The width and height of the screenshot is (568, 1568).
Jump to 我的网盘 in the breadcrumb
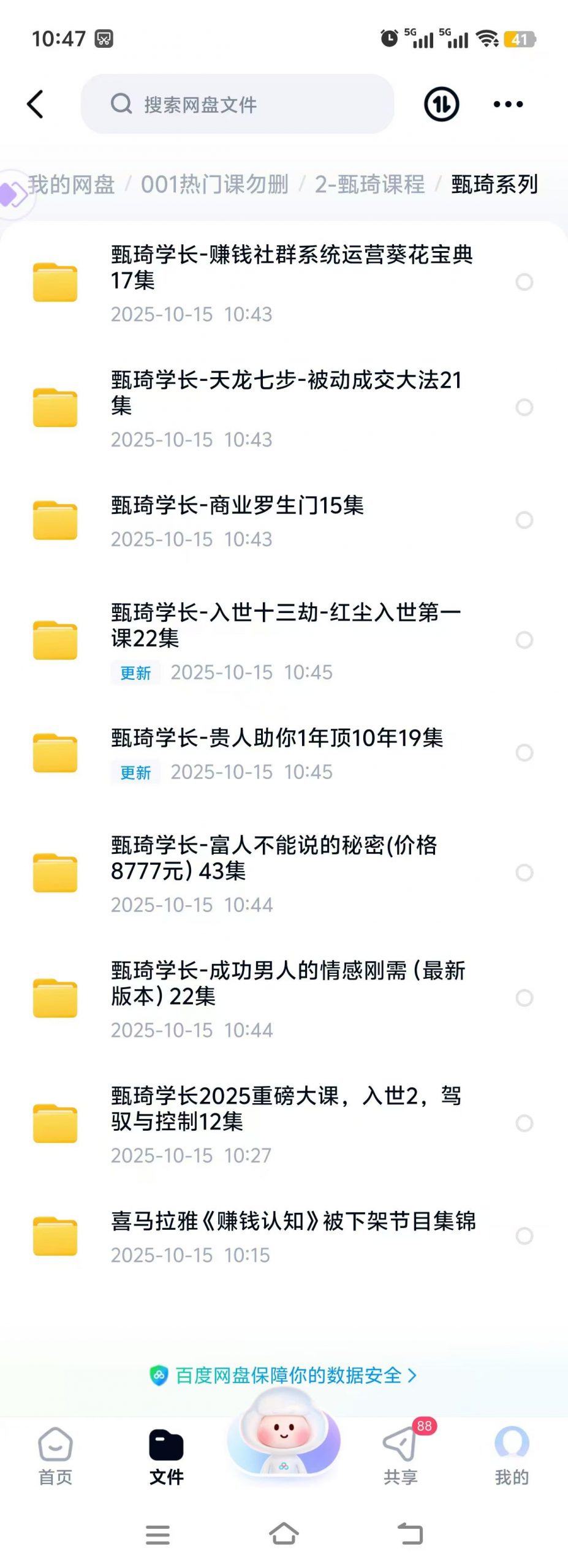click(71, 184)
